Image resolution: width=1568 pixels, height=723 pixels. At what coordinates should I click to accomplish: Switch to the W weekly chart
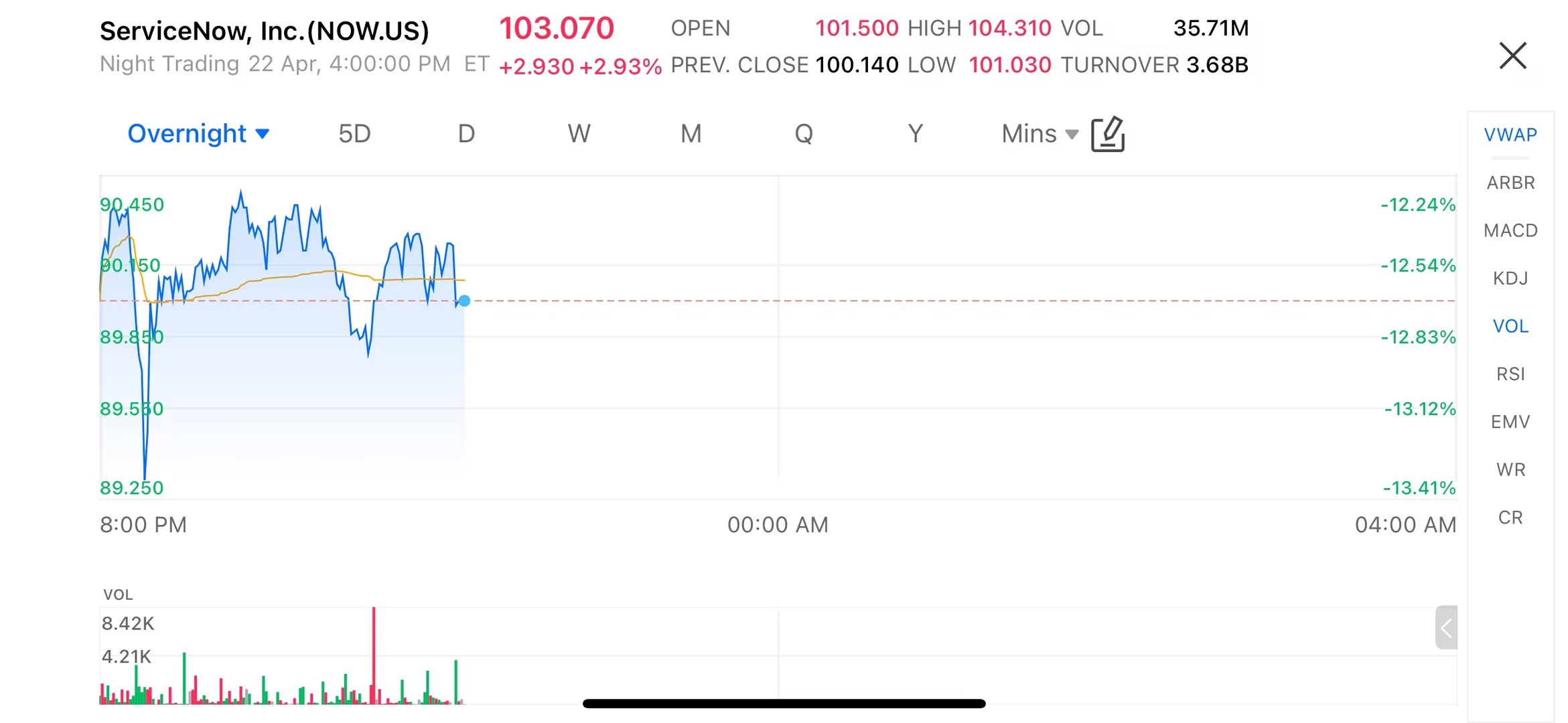579,134
